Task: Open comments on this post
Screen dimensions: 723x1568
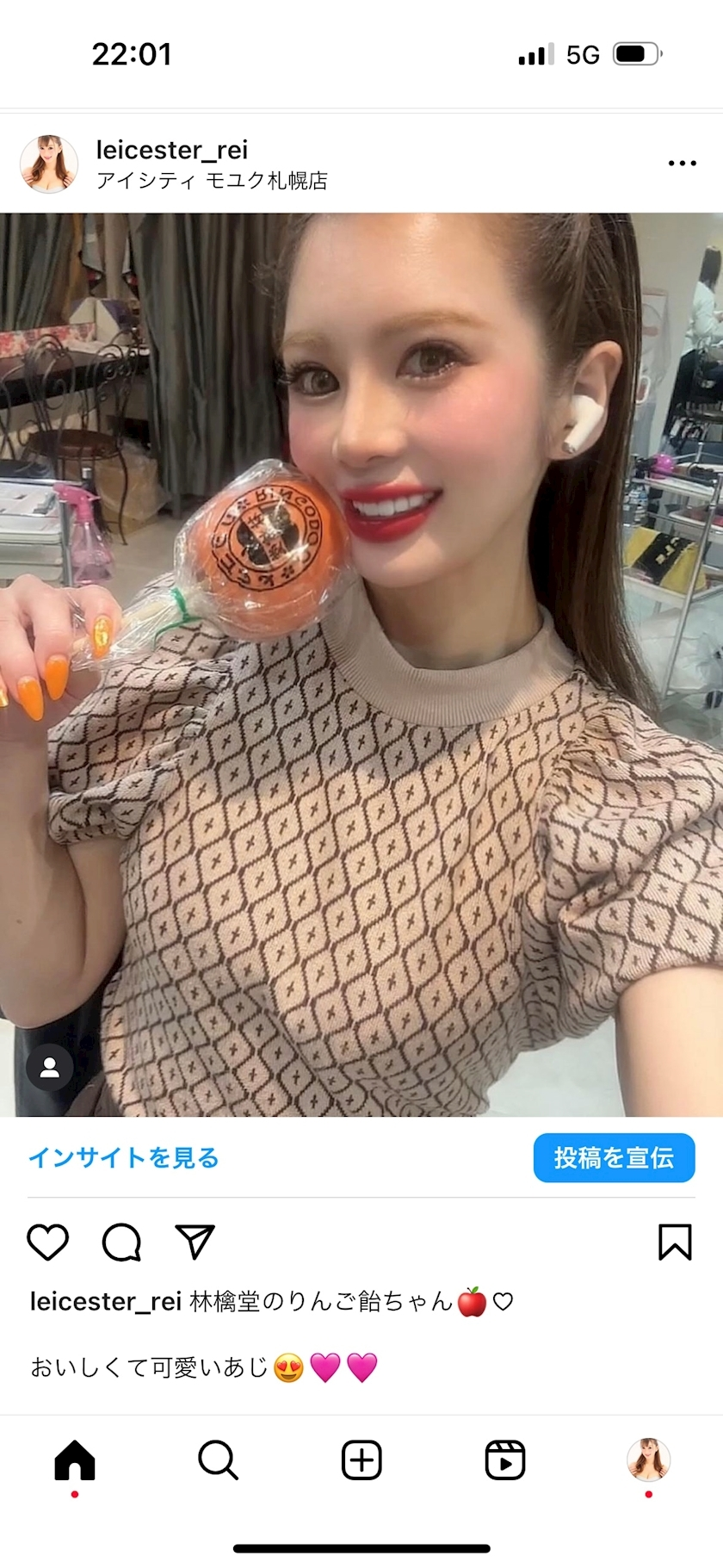Action: pyautogui.click(x=121, y=1243)
